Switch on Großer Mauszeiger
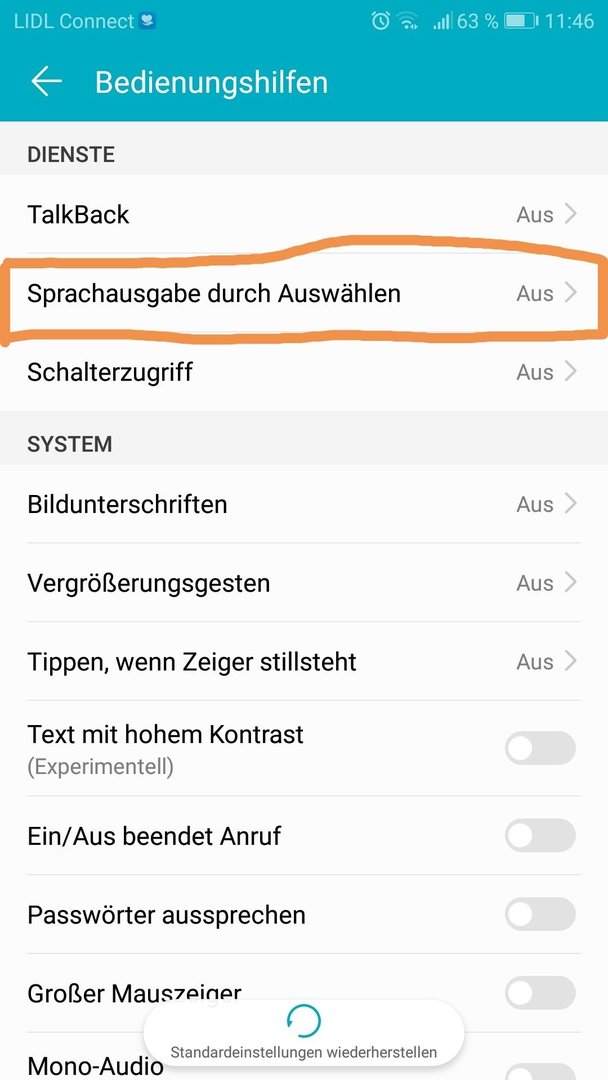The image size is (608, 1080). click(x=540, y=993)
